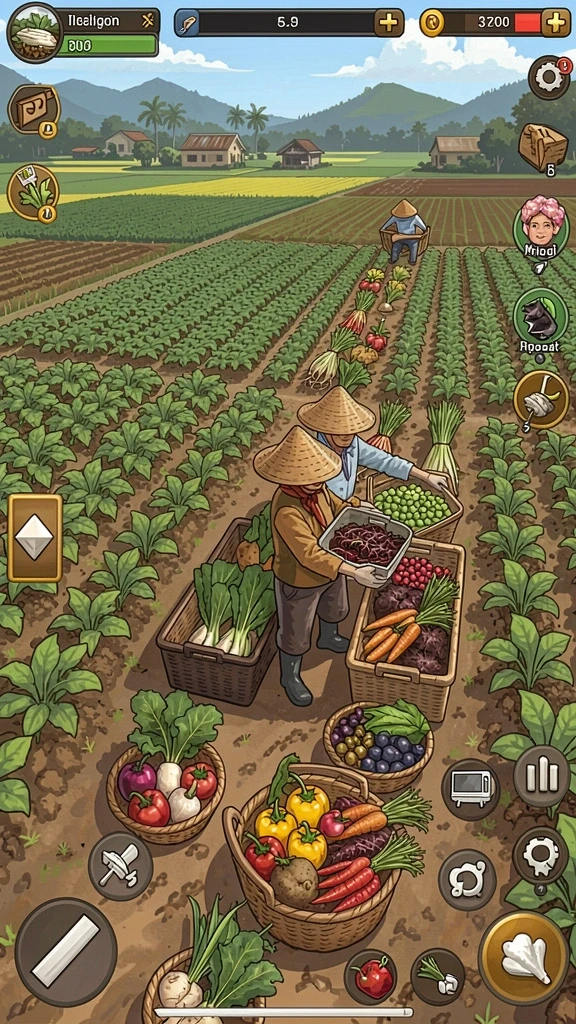Open the wooden crate inventory
The height and width of the screenshot is (1024, 576).
point(543,148)
